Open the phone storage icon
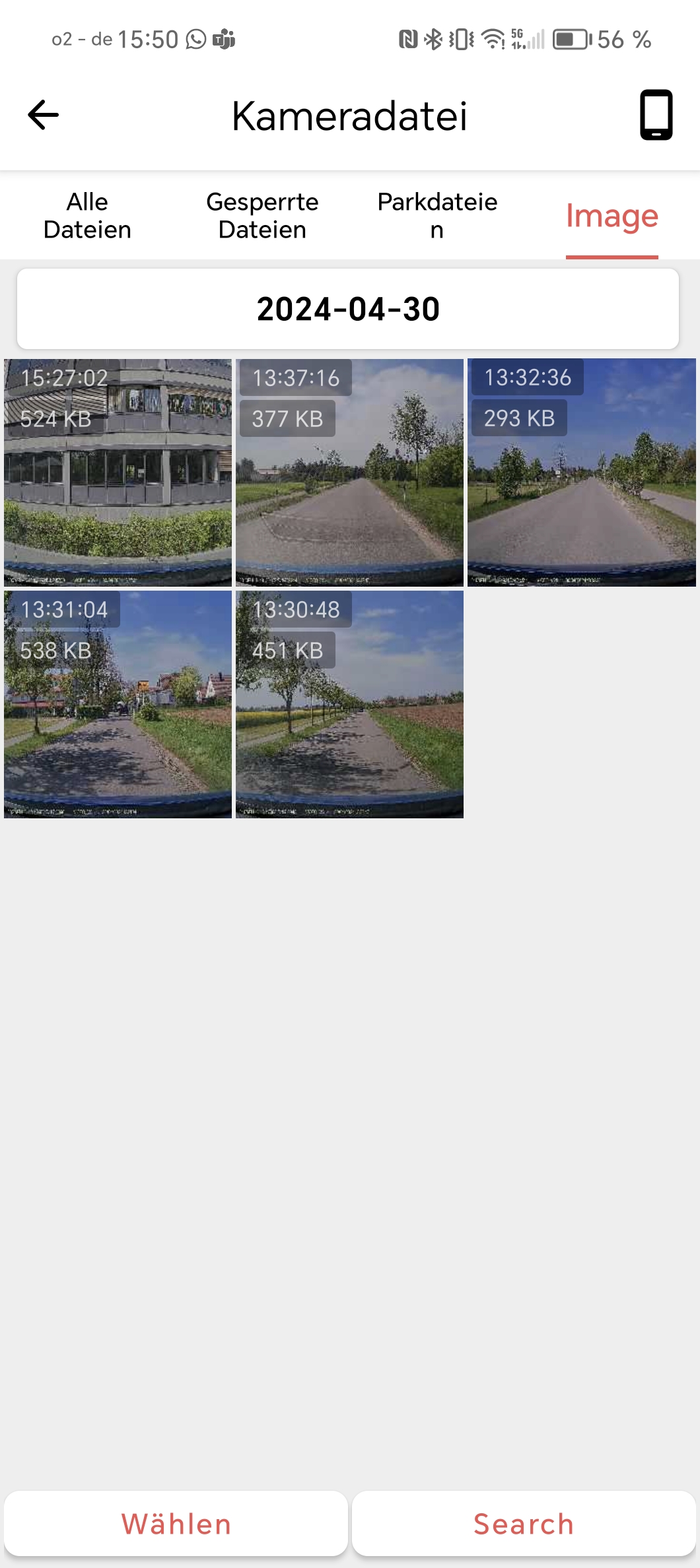Viewport: 700px width, 1568px height. tap(656, 115)
